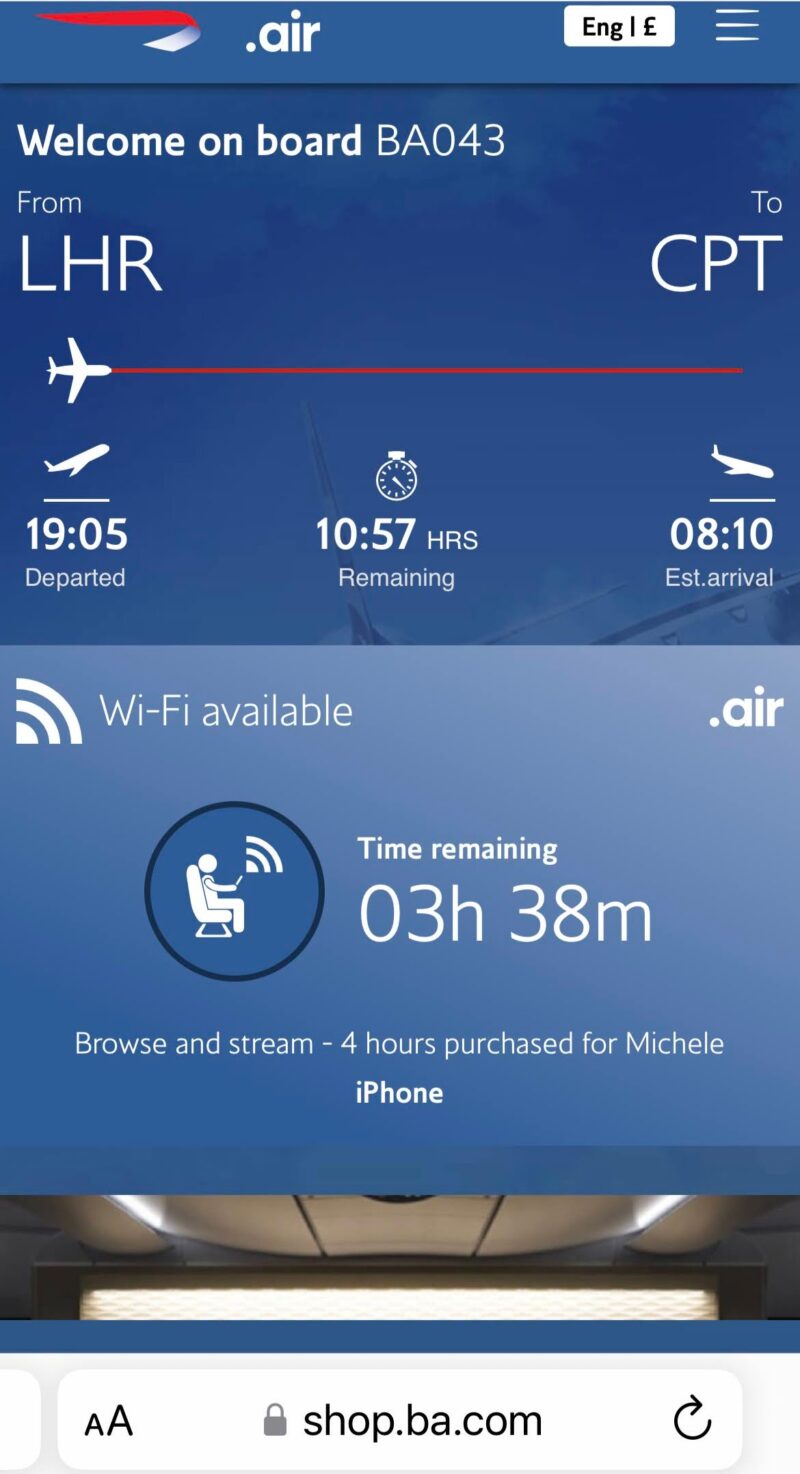Reload the page with the refresh icon
Screen dimensions: 800x1474
point(692,1419)
